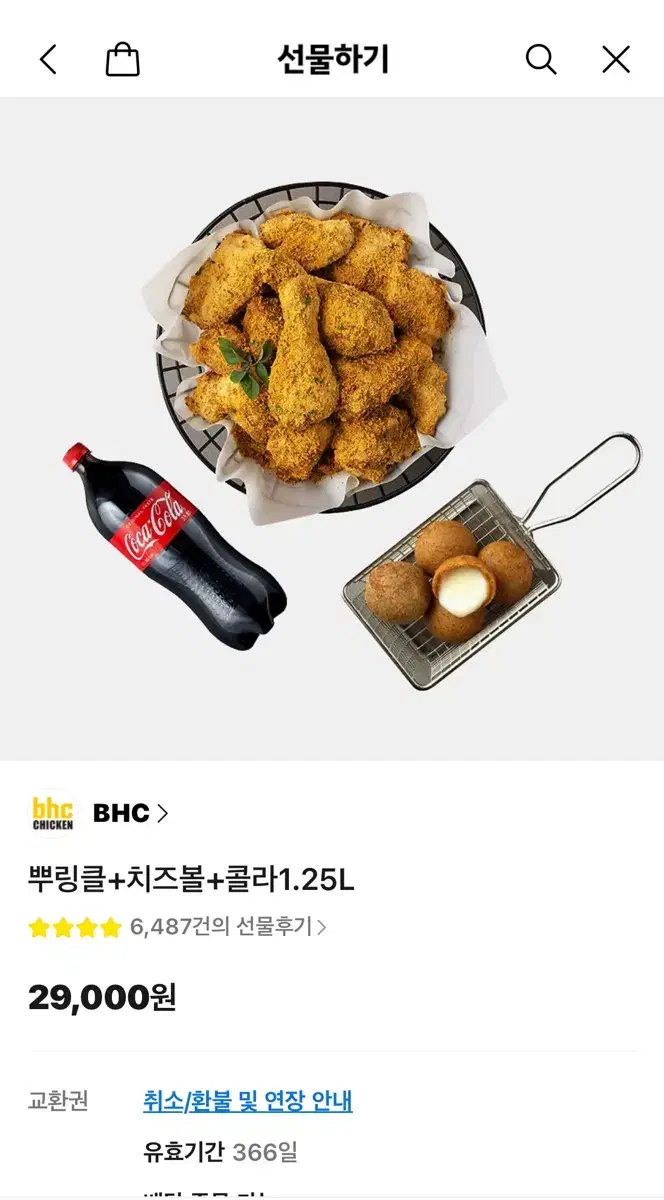
Task: Open 취소/환불 및 연장 안내 link
Action: coord(248,1101)
